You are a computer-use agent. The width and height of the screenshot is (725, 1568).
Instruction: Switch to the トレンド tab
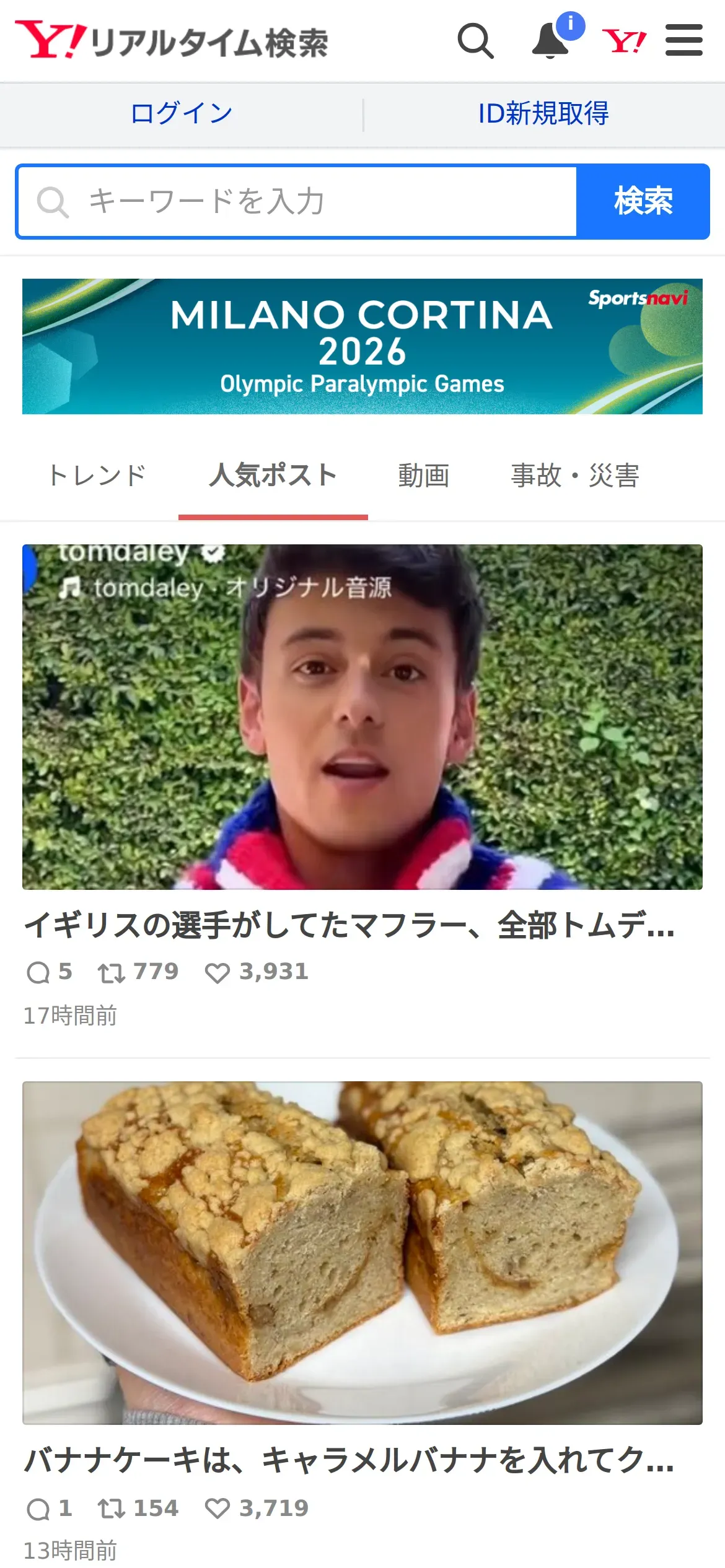[97, 476]
